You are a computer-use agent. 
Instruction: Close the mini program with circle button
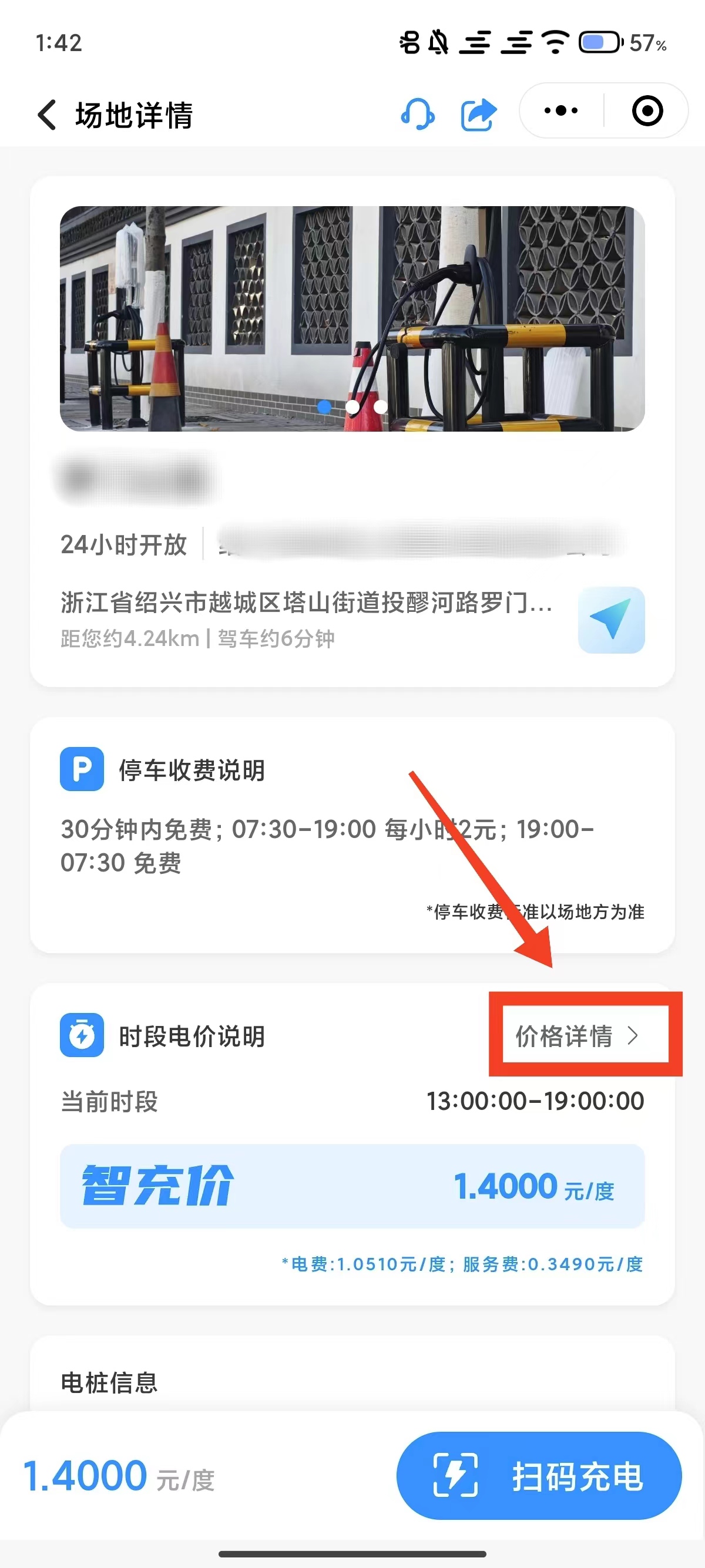click(x=647, y=111)
